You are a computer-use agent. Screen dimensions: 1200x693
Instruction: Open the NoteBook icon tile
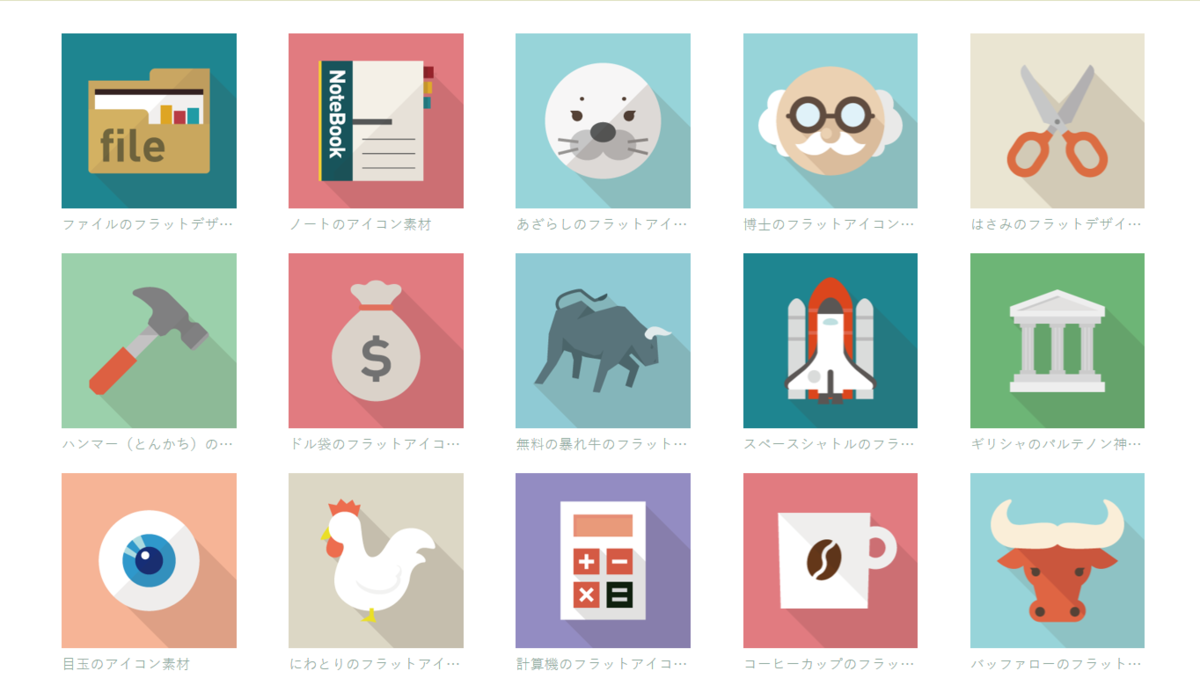376,121
